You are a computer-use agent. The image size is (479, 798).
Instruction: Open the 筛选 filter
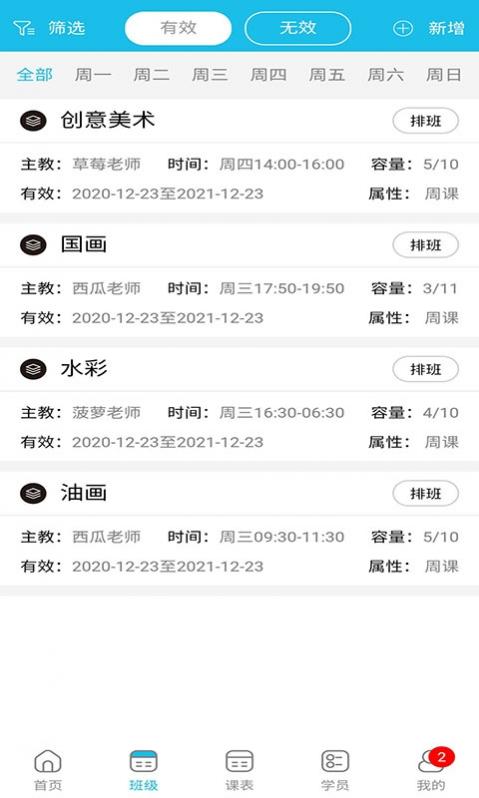click(x=49, y=27)
